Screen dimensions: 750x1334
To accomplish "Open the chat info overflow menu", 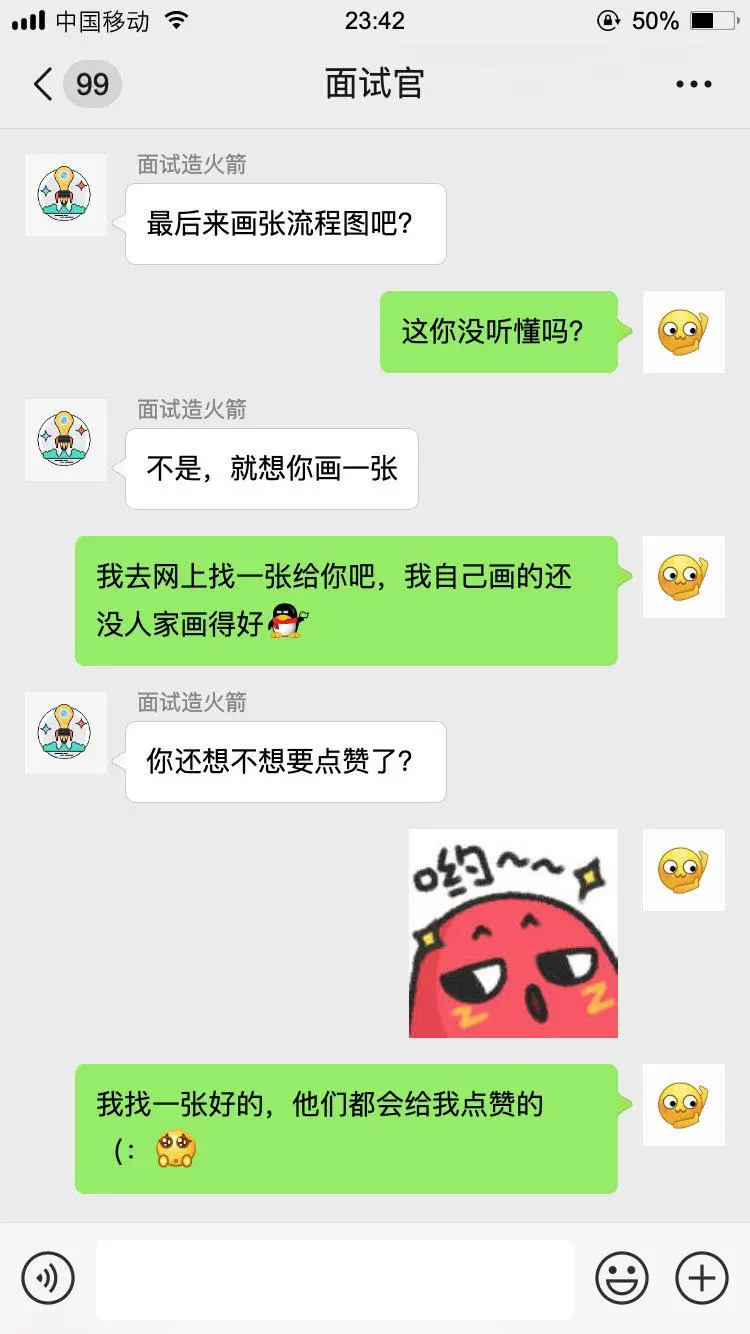I will pos(694,84).
